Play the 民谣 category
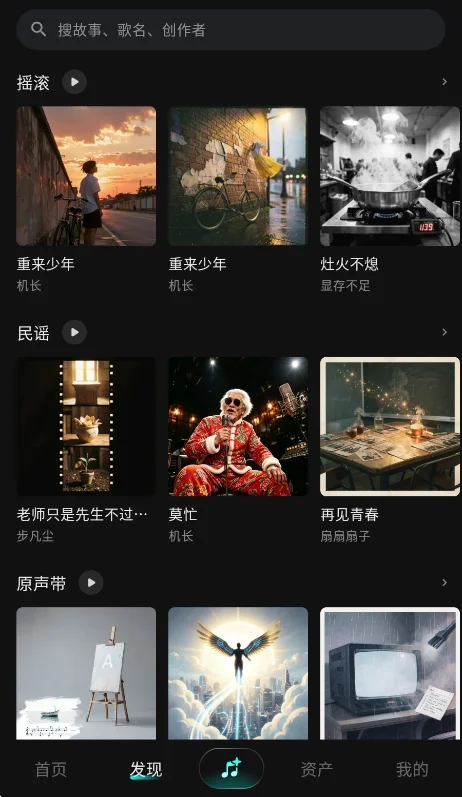 pos(74,332)
